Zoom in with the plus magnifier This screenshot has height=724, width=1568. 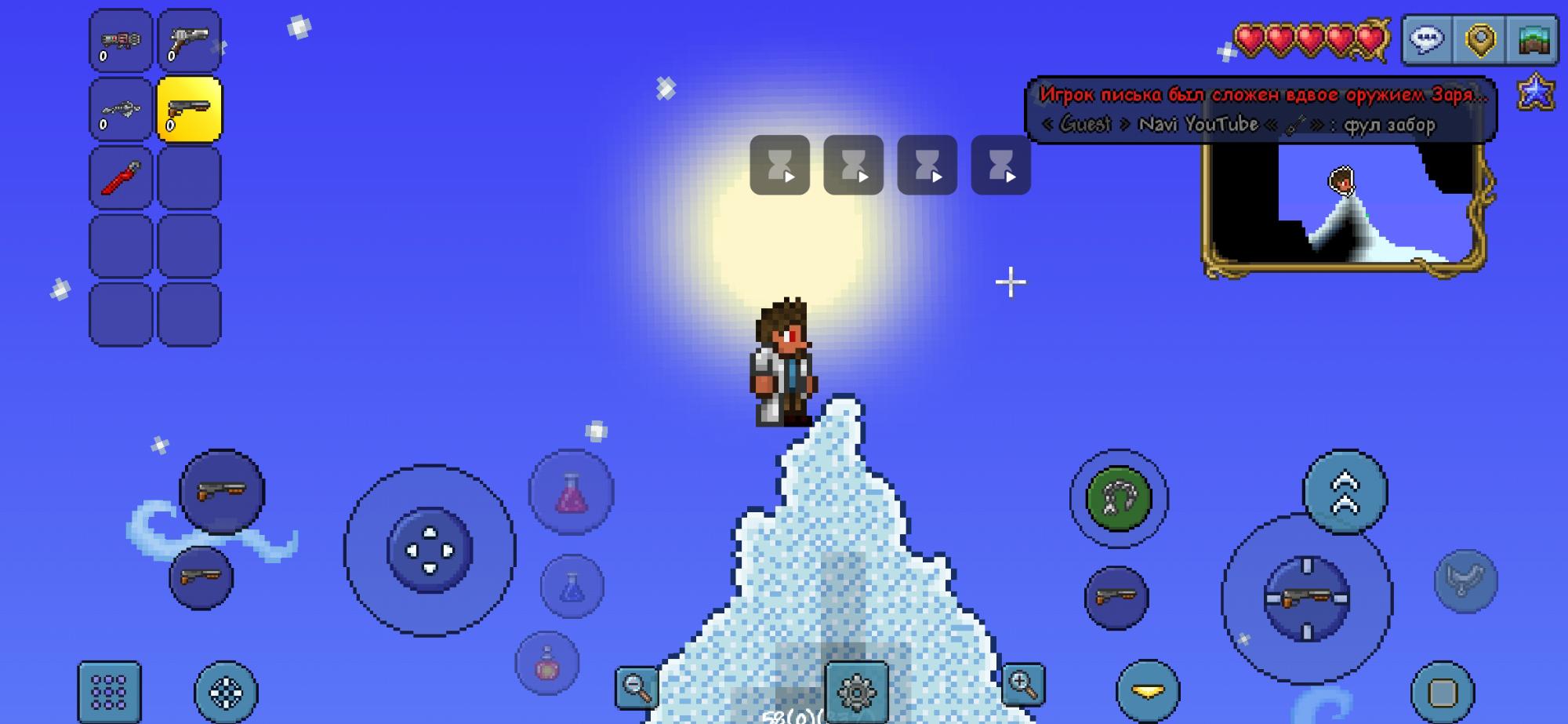tap(1023, 685)
